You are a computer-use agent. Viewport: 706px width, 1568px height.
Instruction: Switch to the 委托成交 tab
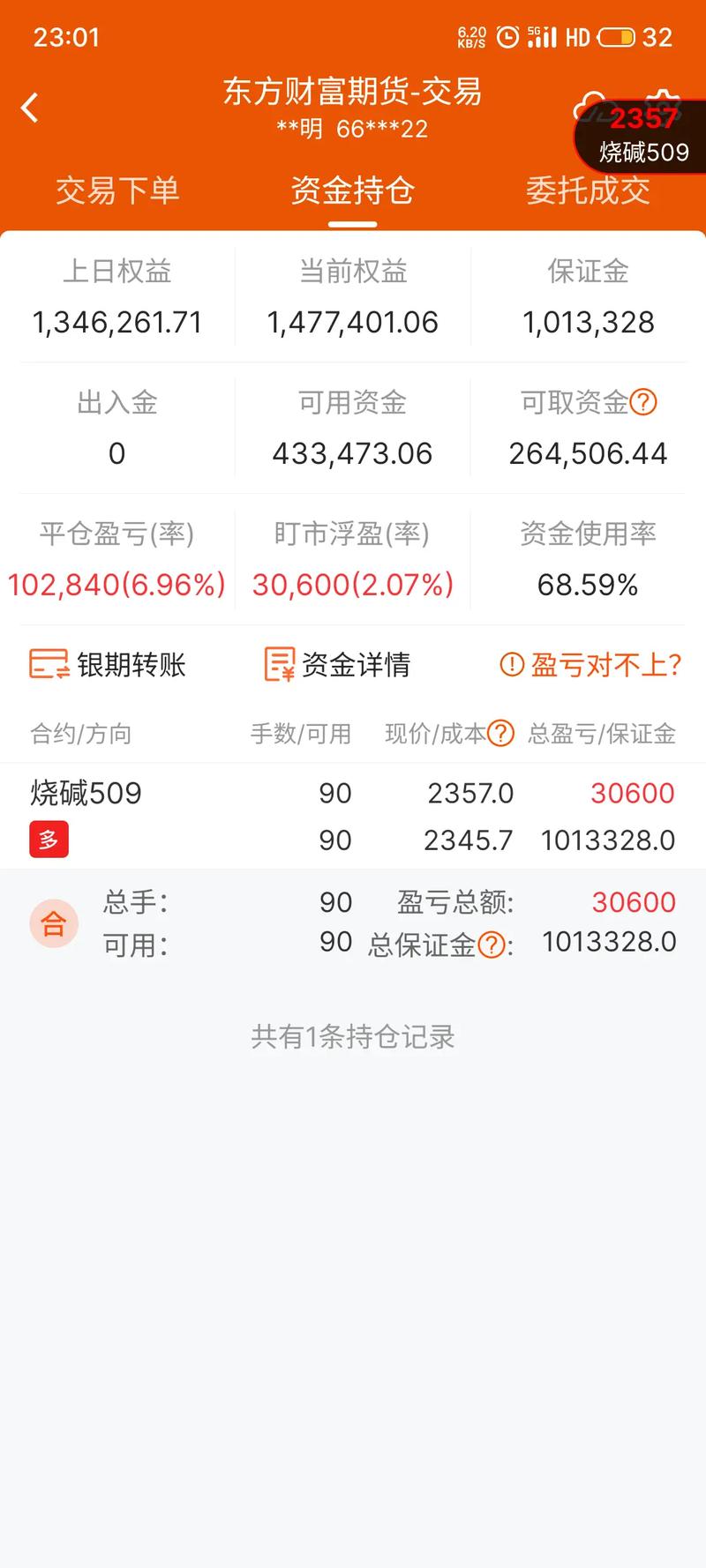coord(587,190)
